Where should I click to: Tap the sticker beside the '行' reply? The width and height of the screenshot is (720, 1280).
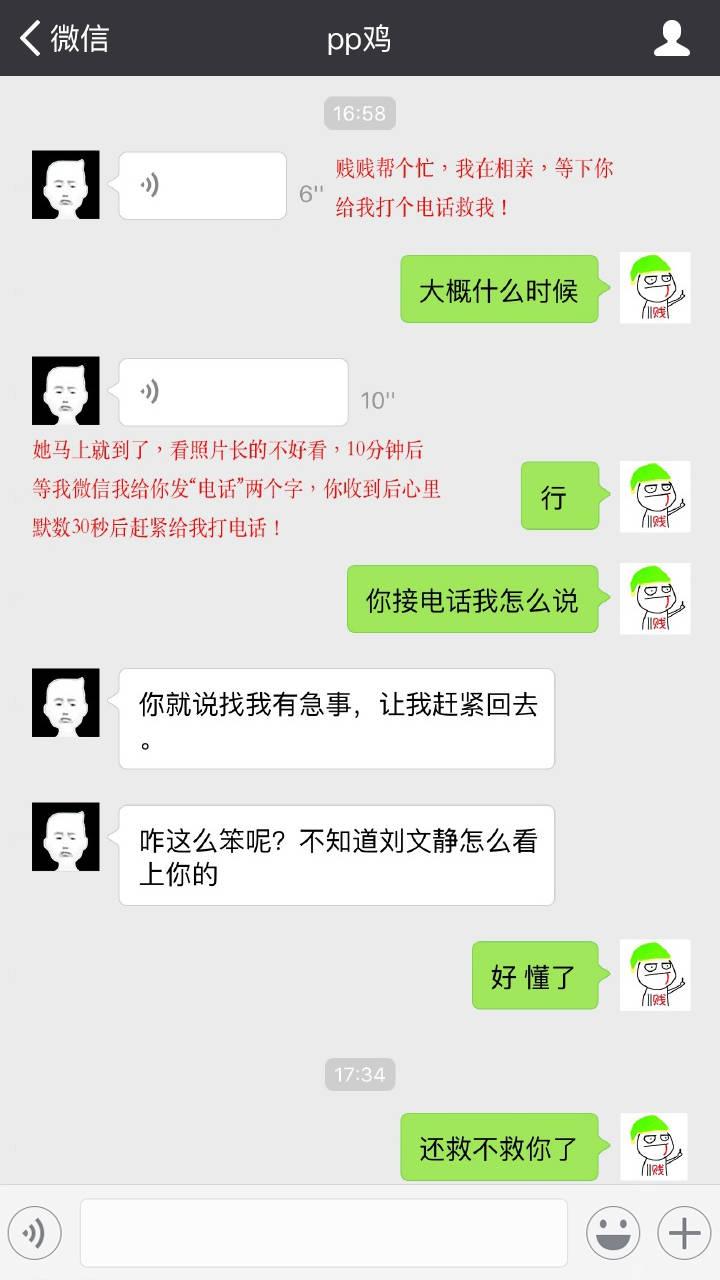tap(655, 497)
